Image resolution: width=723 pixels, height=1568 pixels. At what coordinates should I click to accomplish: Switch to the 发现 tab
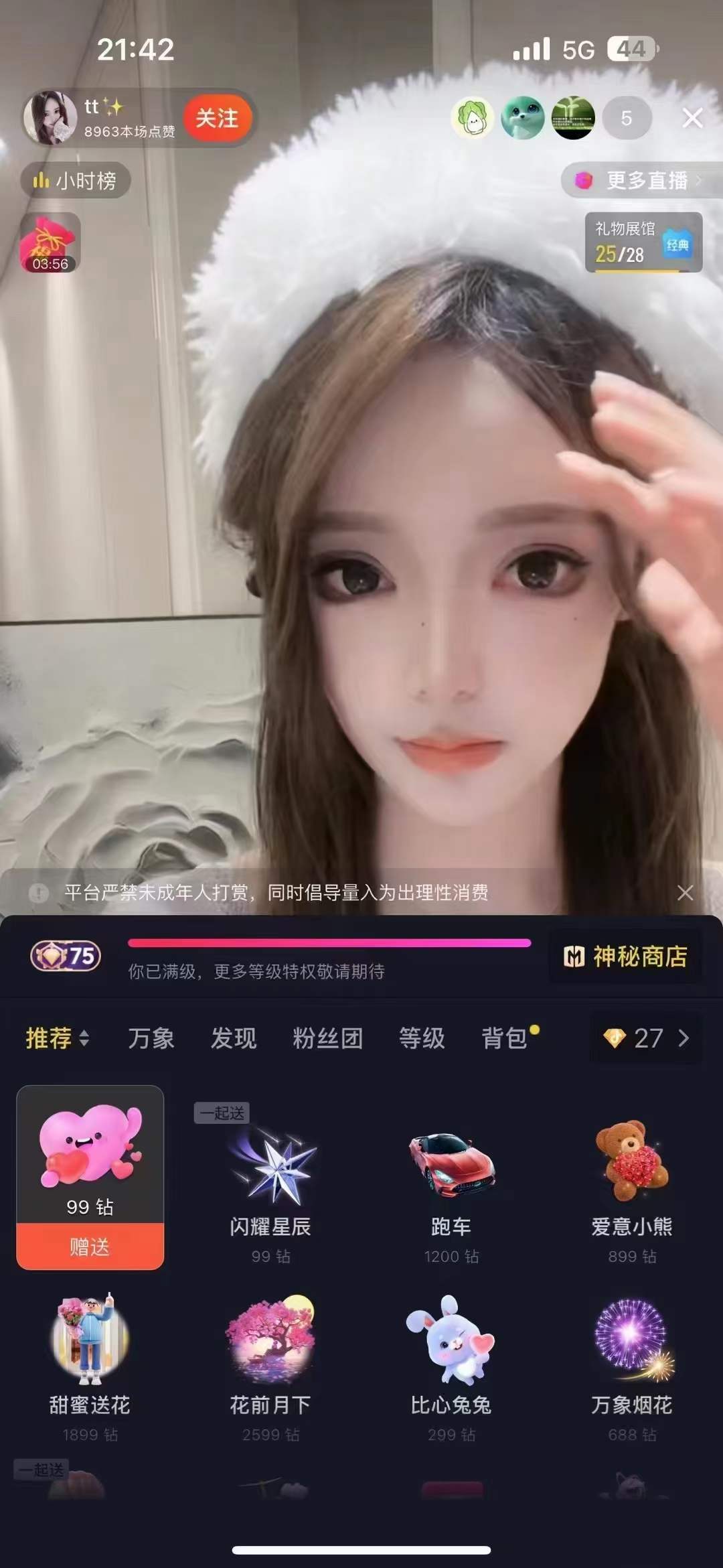(x=234, y=1038)
